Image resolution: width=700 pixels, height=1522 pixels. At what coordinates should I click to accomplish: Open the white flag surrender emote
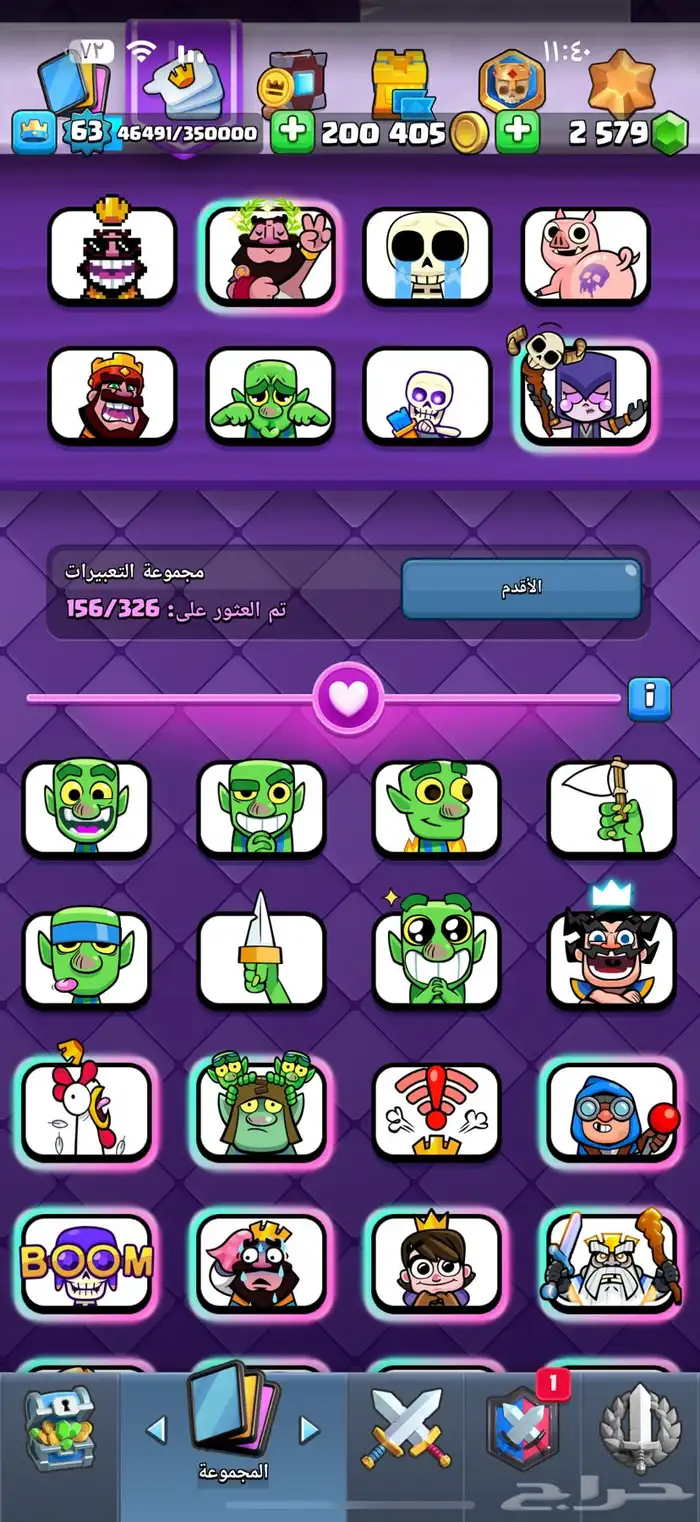click(611, 808)
